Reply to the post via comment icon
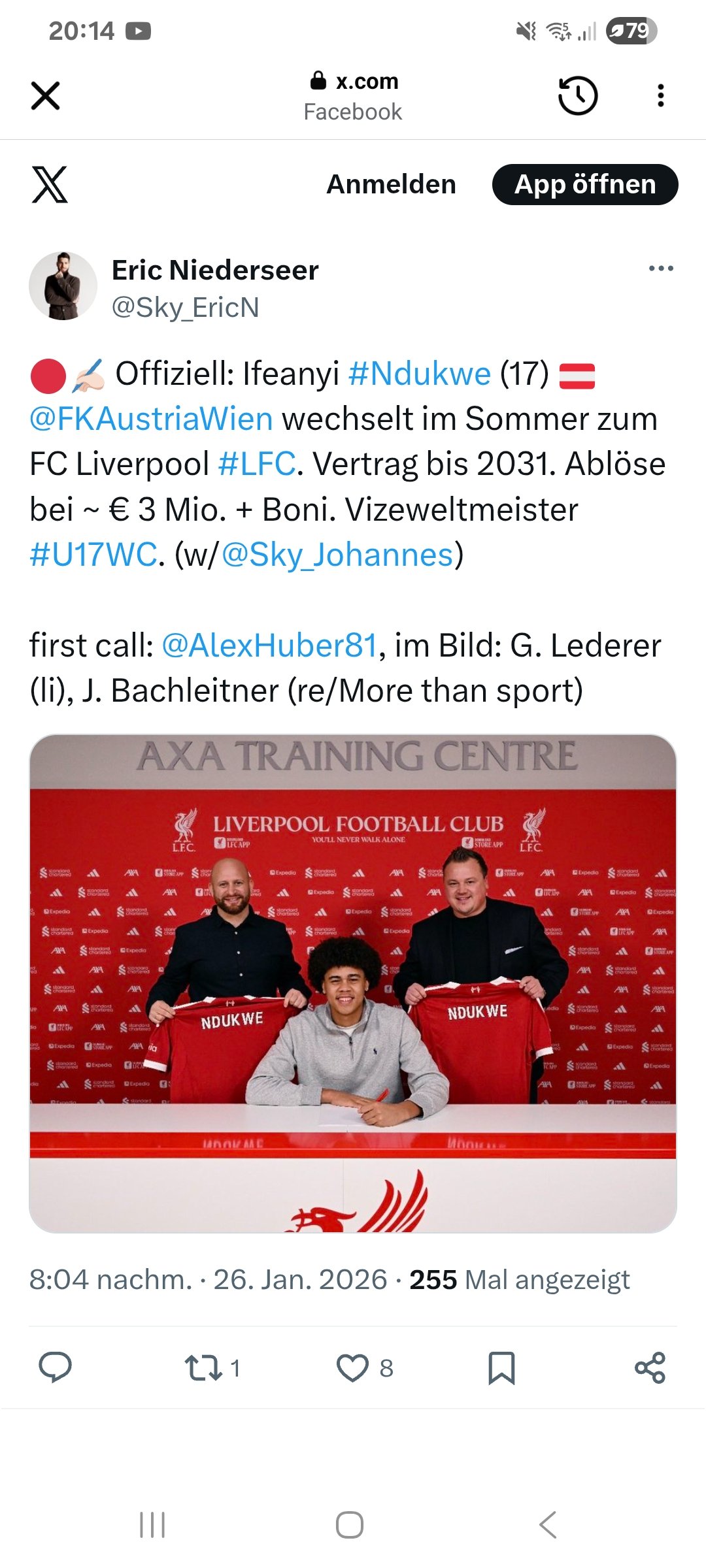The height and width of the screenshot is (1568, 706). (x=56, y=1367)
